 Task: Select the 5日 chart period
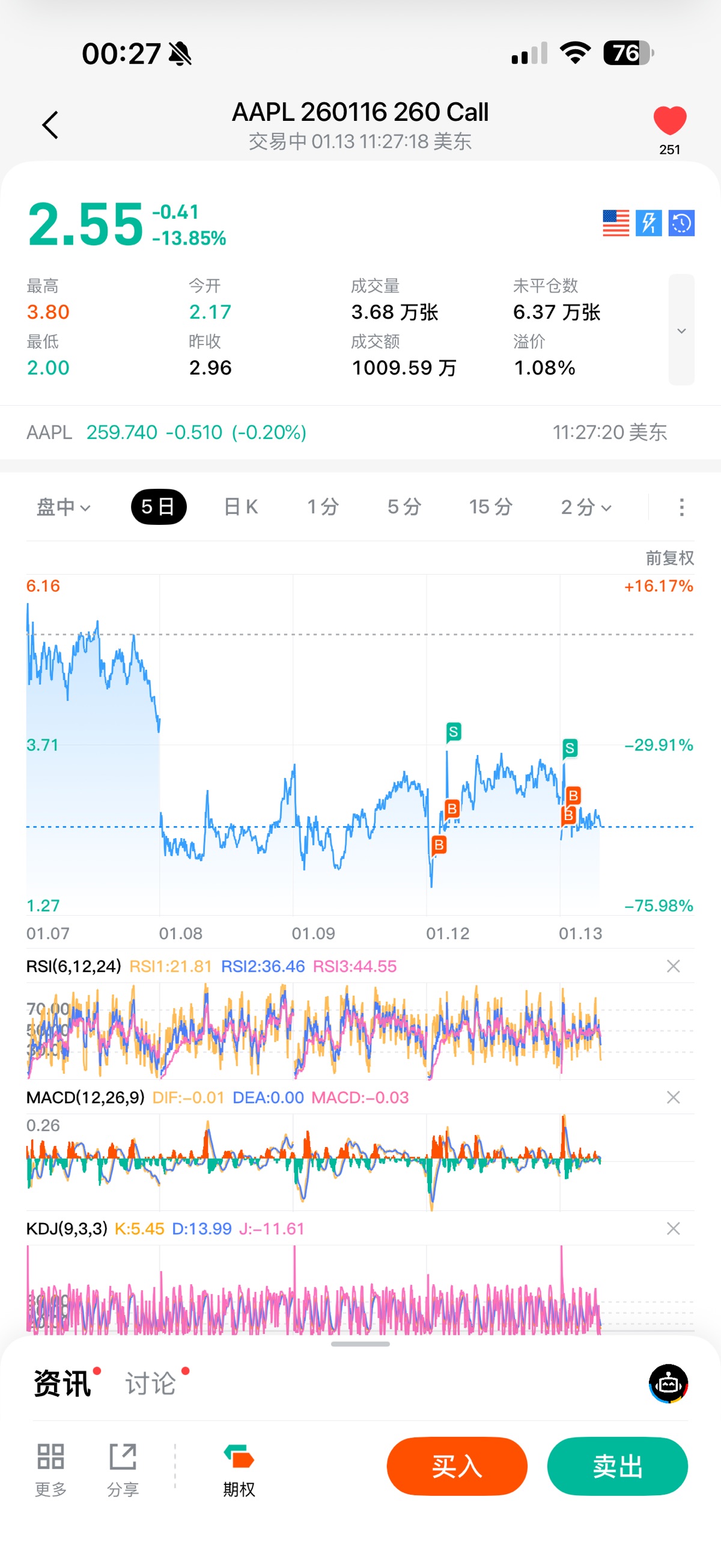tap(158, 507)
